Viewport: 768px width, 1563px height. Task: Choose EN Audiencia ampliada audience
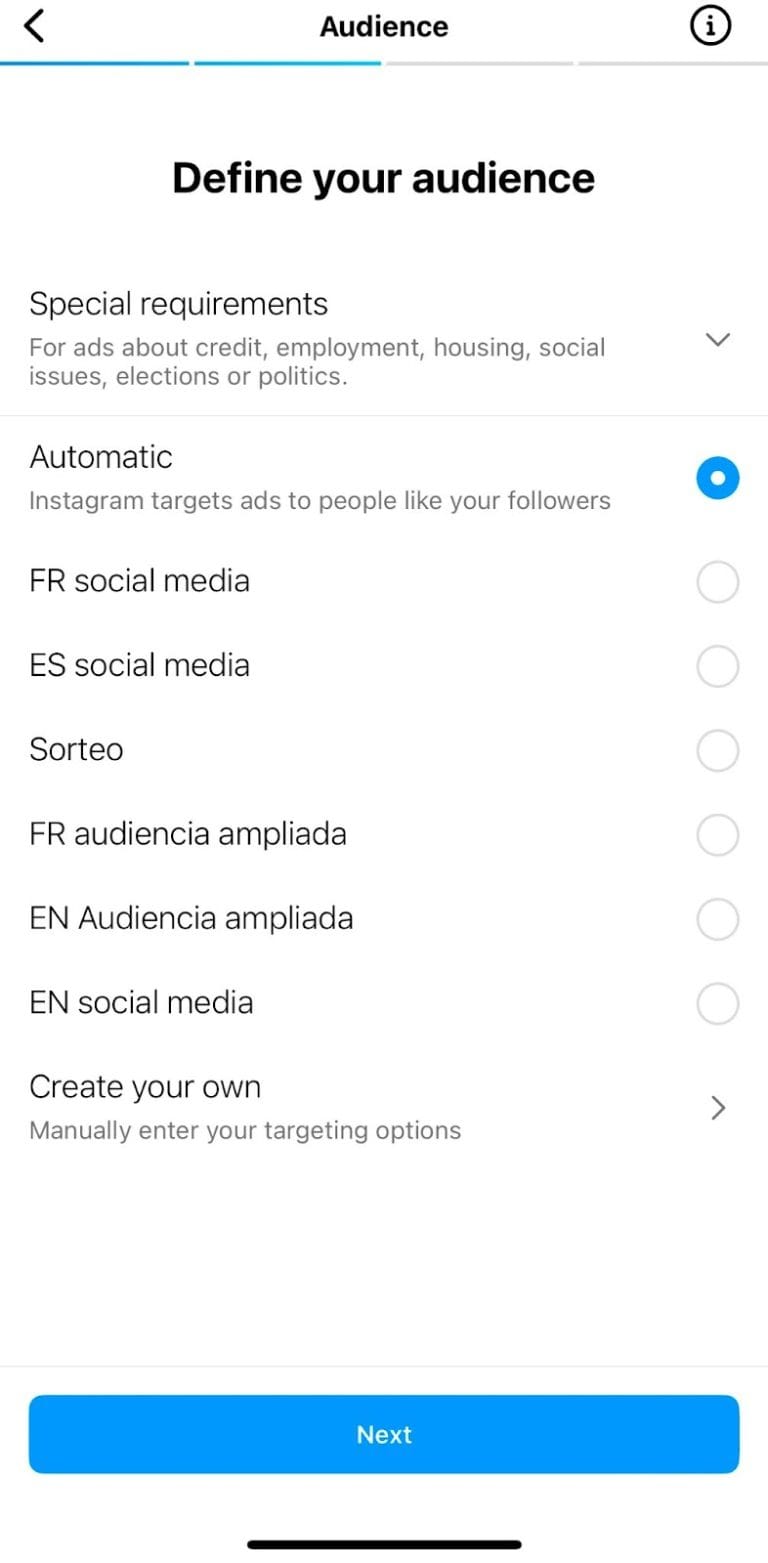coord(717,919)
